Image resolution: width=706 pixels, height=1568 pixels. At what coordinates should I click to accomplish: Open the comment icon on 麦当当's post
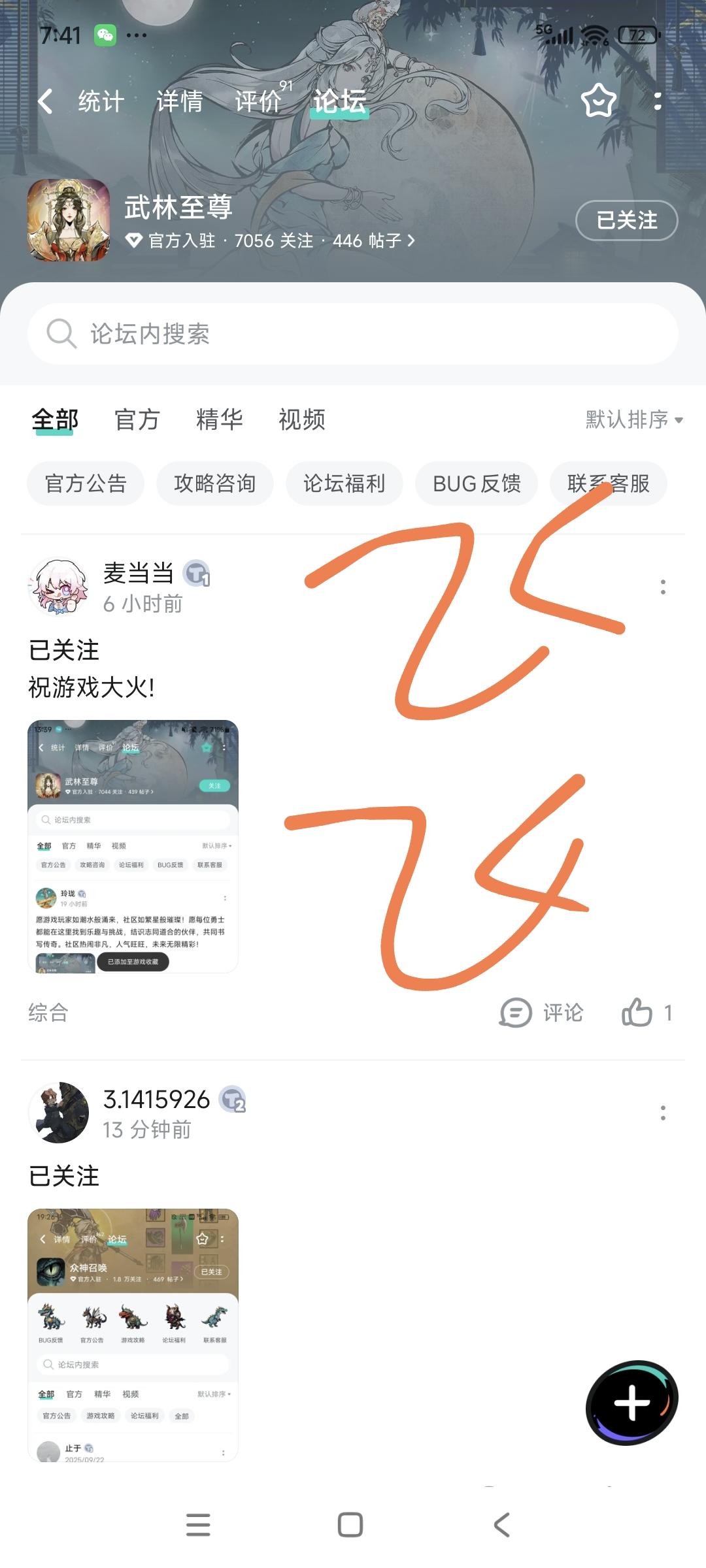516,1013
